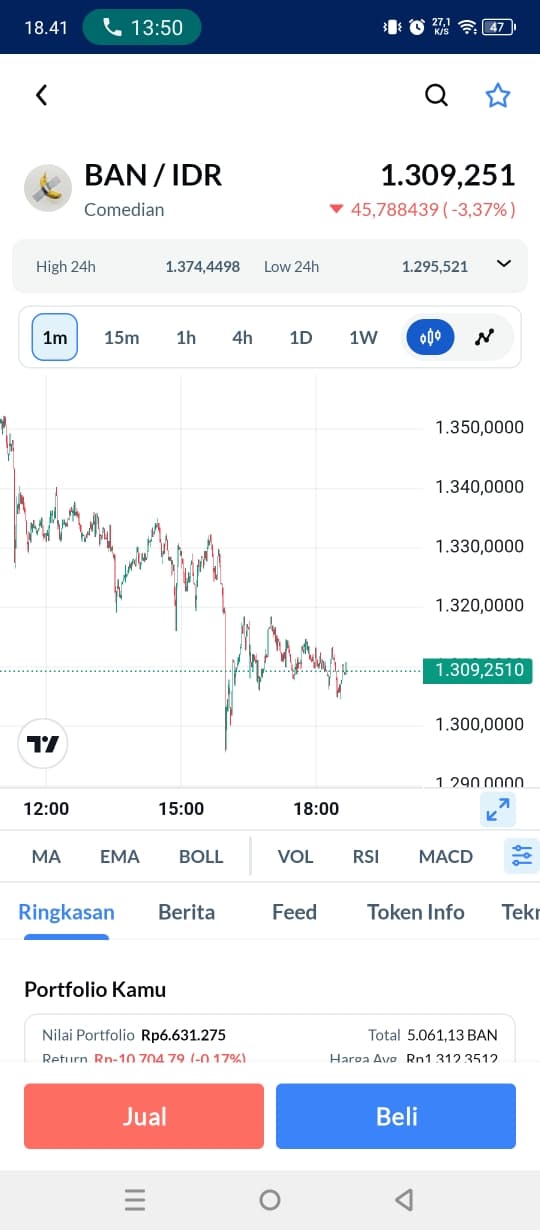Toggle the BOLL indicator

tap(201, 856)
